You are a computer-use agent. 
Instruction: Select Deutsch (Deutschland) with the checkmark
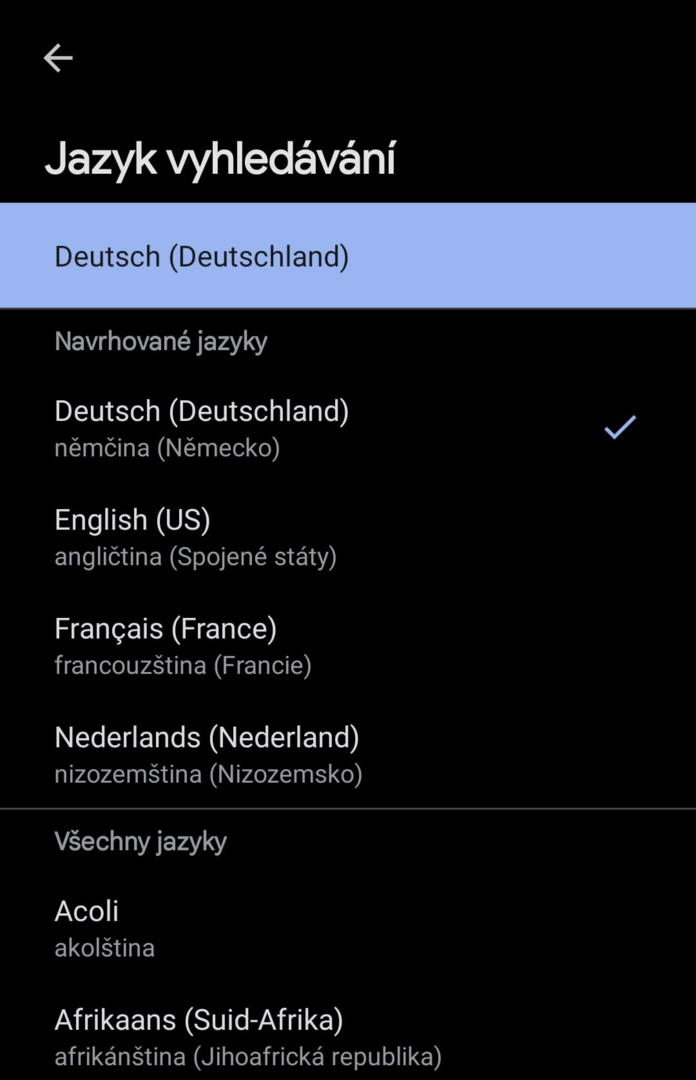(x=347, y=428)
